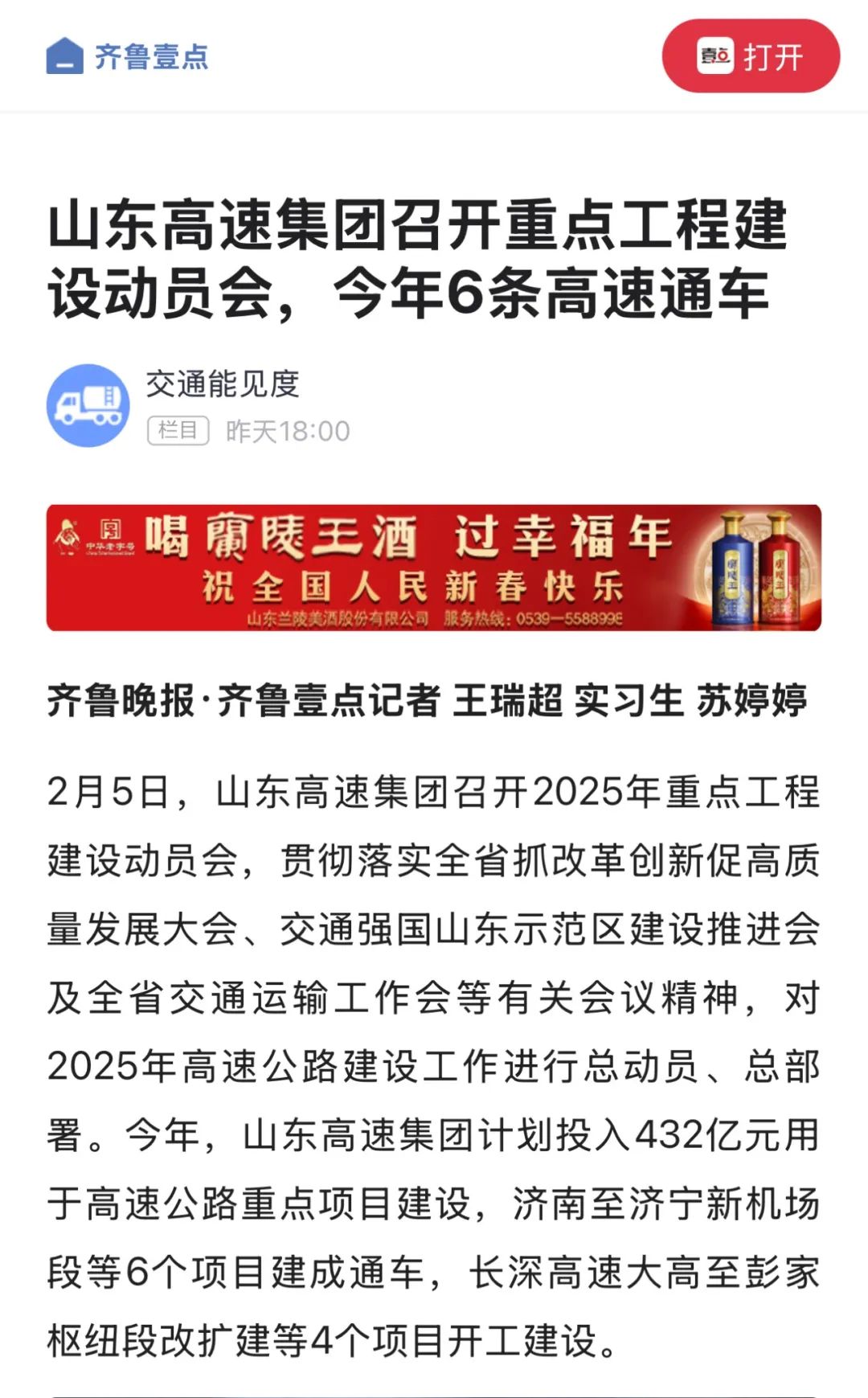Tap the 交通能见度 author name
This screenshot has height=1398, width=868.
(x=223, y=384)
